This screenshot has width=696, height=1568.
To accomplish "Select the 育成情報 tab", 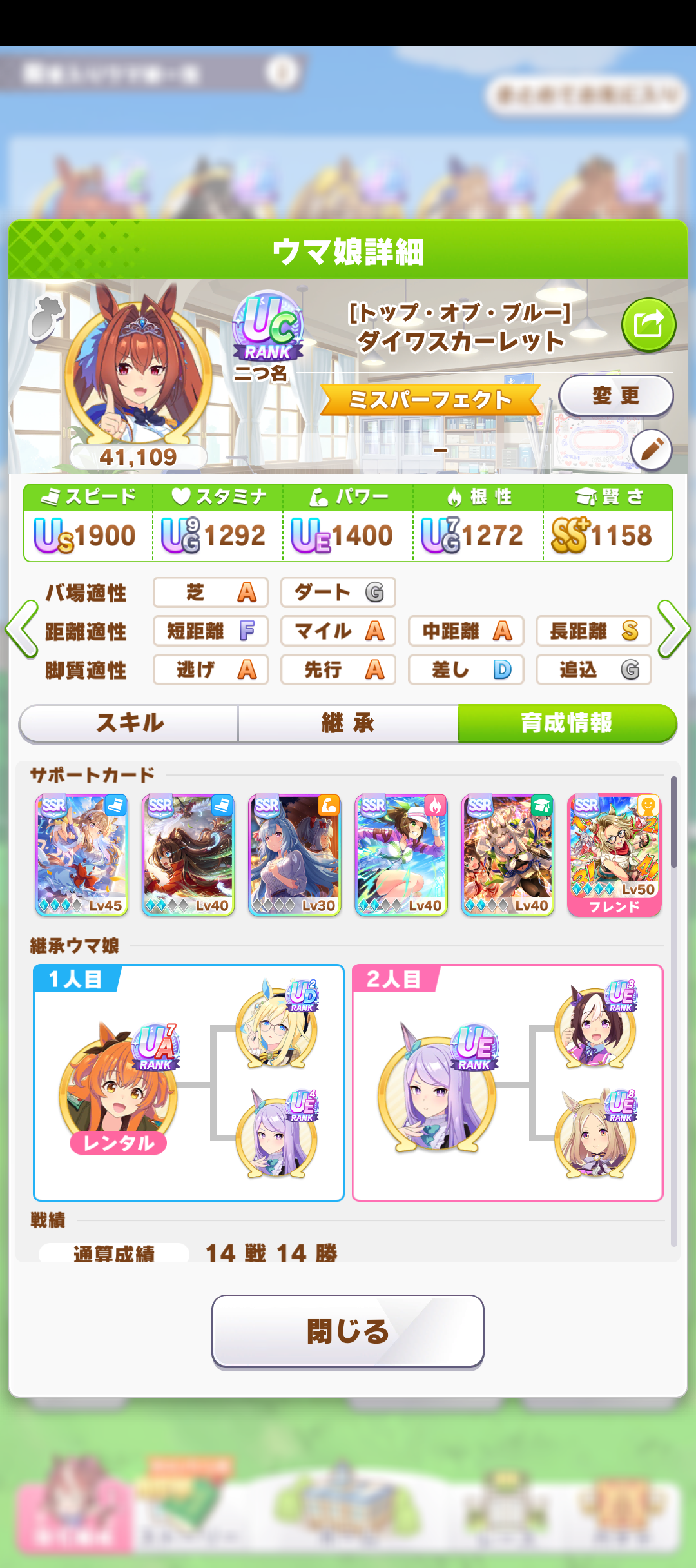I will coord(566,723).
